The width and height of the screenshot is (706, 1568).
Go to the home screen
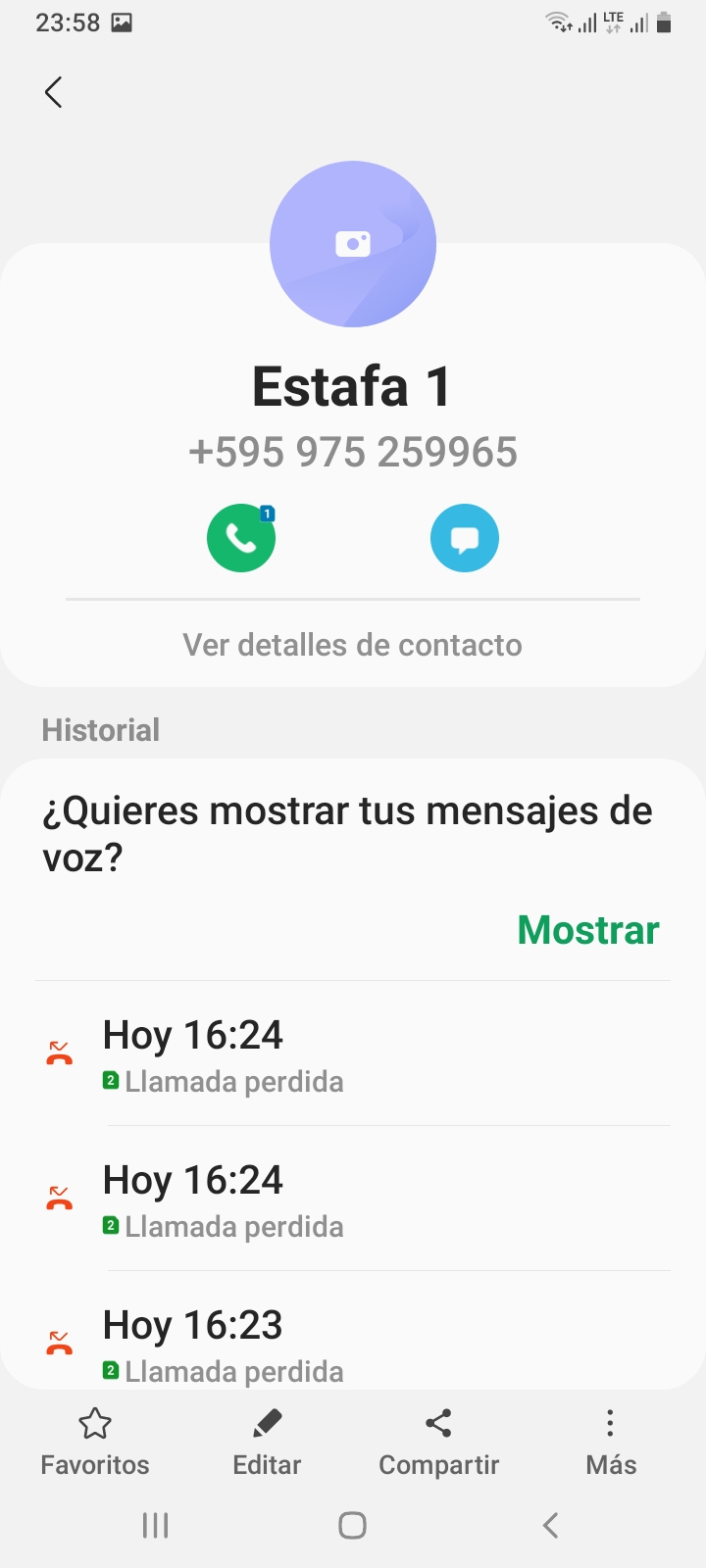[x=353, y=1525]
